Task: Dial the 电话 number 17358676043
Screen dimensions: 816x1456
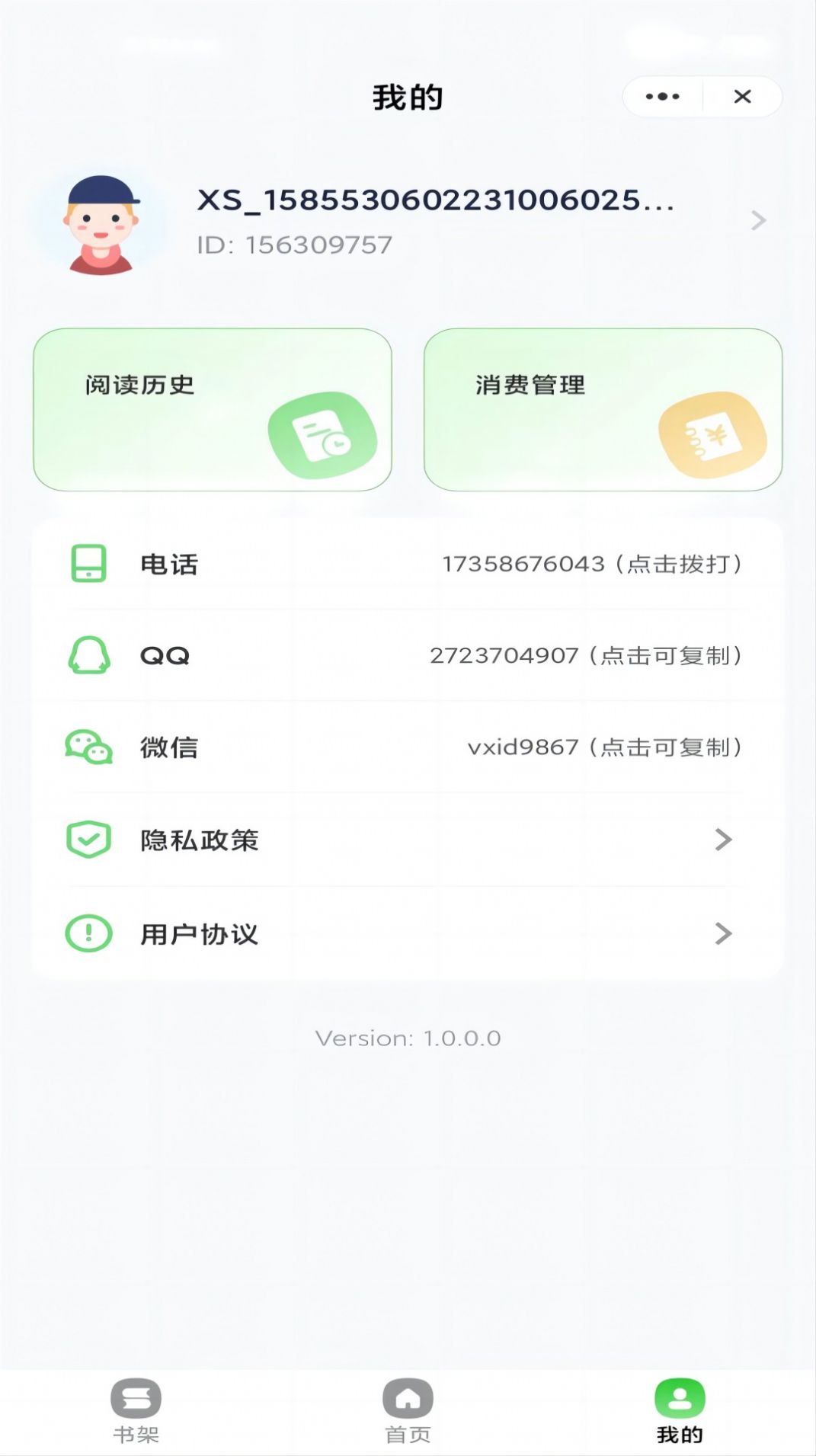Action: coord(408,564)
